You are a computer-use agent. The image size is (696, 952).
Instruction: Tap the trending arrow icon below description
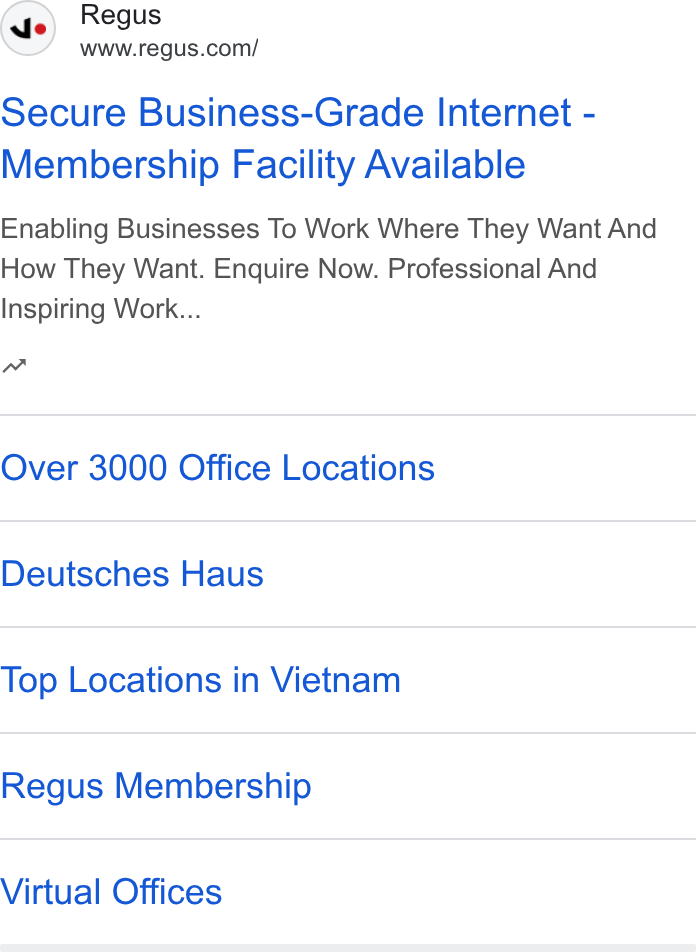(x=14, y=366)
